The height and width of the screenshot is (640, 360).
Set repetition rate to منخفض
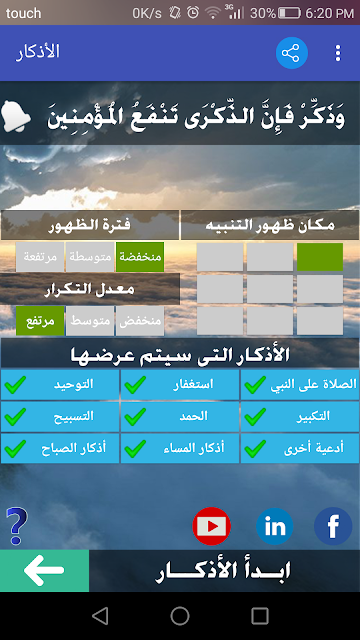[x=140, y=321]
